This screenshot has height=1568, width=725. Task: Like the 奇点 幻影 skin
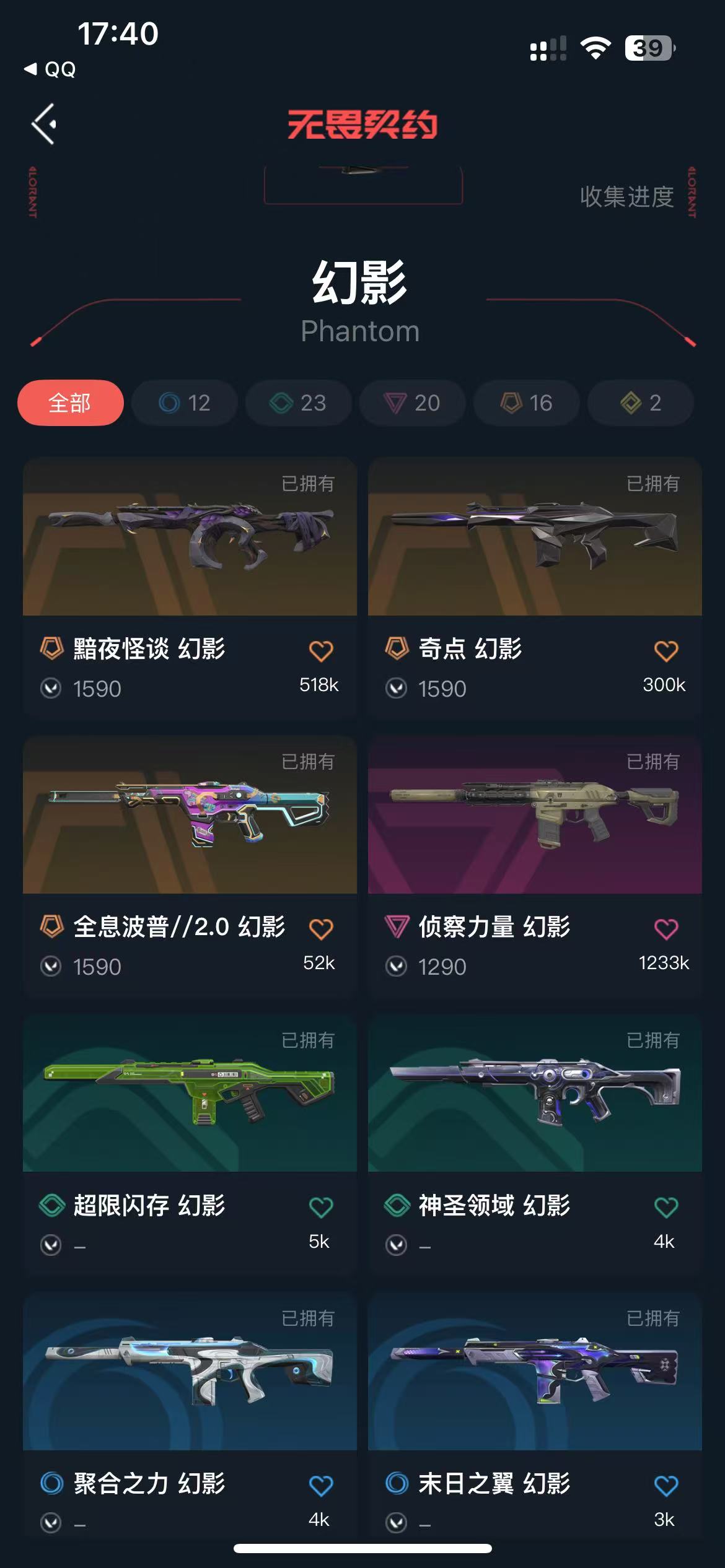(666, 651)
